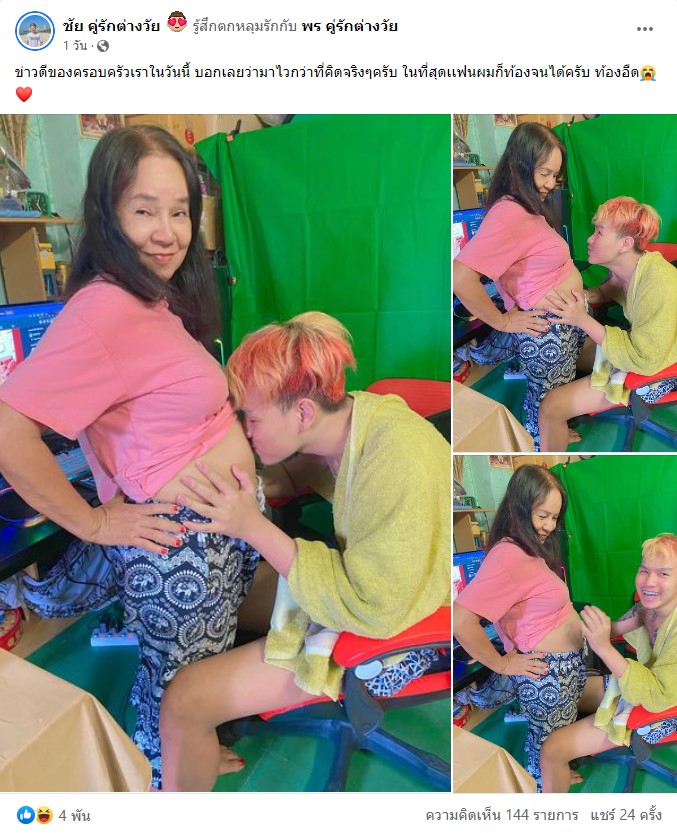The width and height of the screenshot is (677, 833).
Task: Open the author's profile picture
Action: [x=35, y=32]
